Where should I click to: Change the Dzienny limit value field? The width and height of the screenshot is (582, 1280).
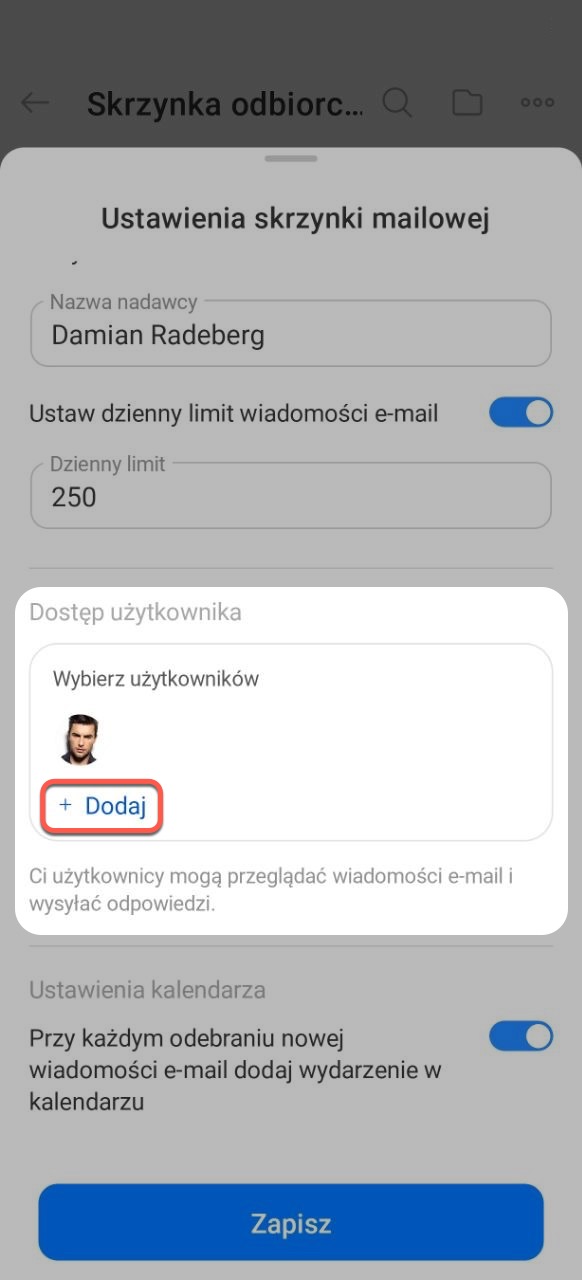click(291, 495)
